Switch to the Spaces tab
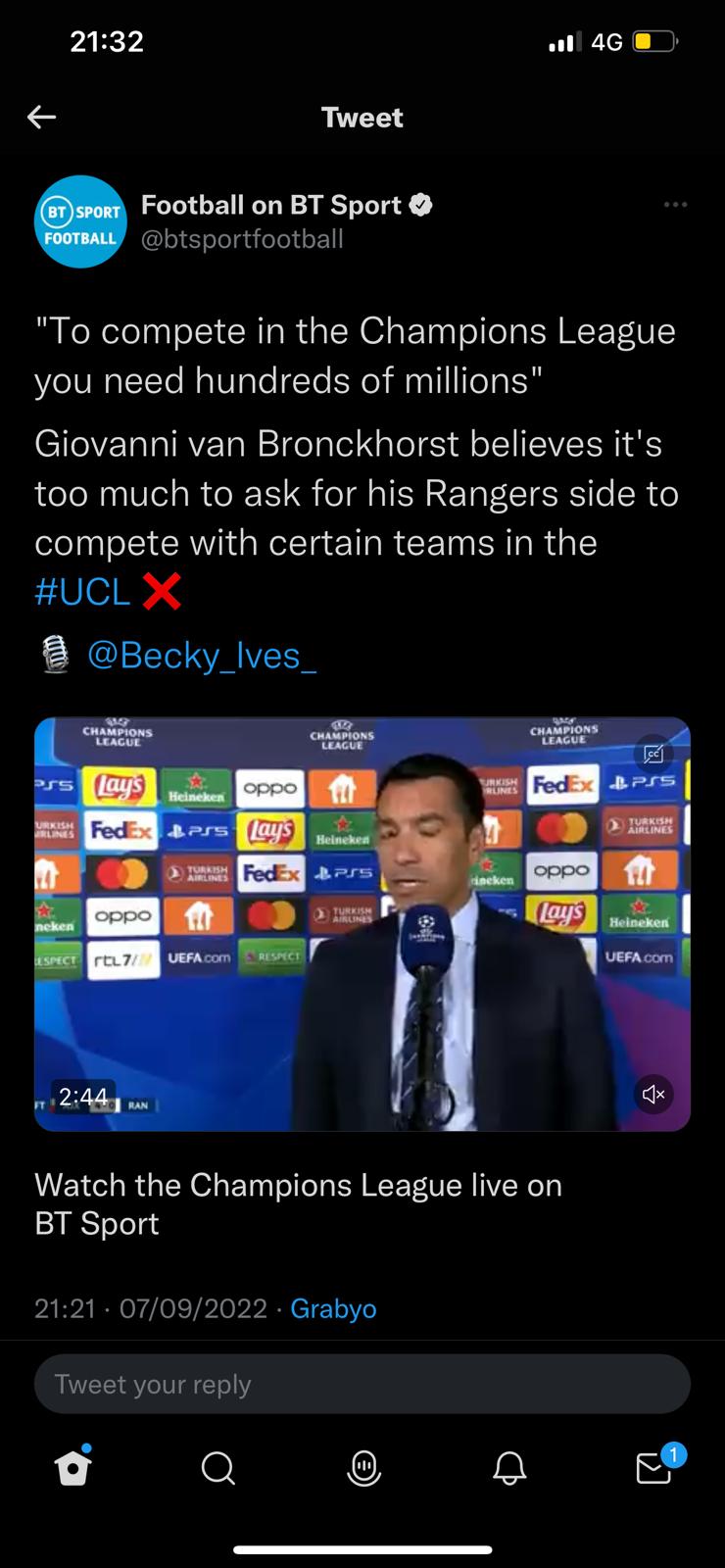The image size is (725, 1568). coord(363,1467)
